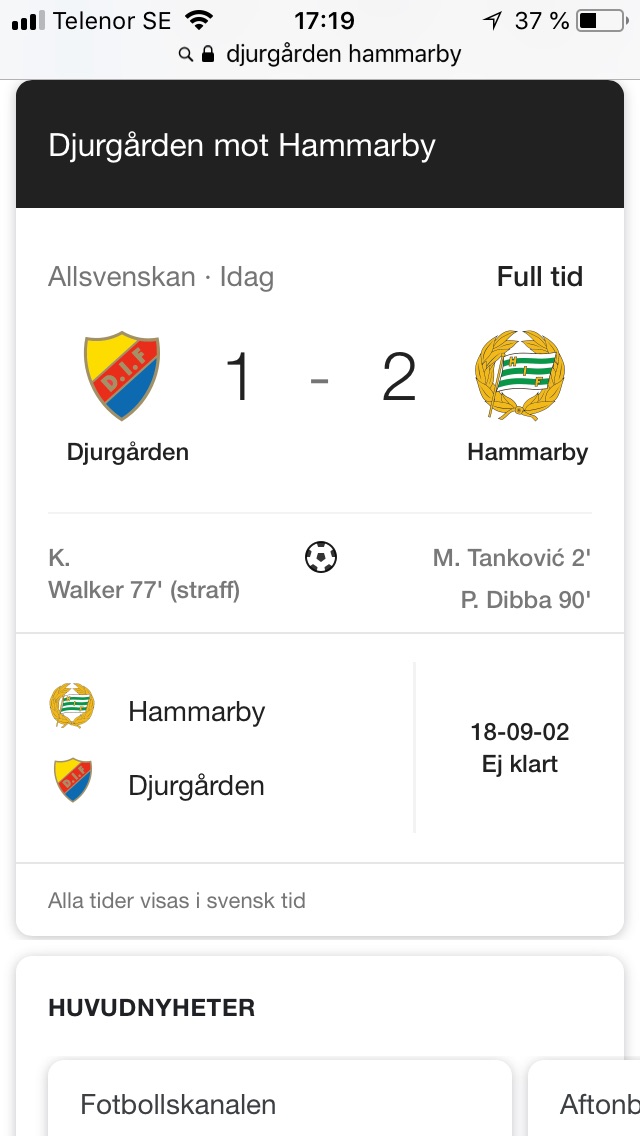Open the 18-09-02 Hammarby vs Djurgården fixture
Screen dimensions: 640x1136
click(320, 748)
